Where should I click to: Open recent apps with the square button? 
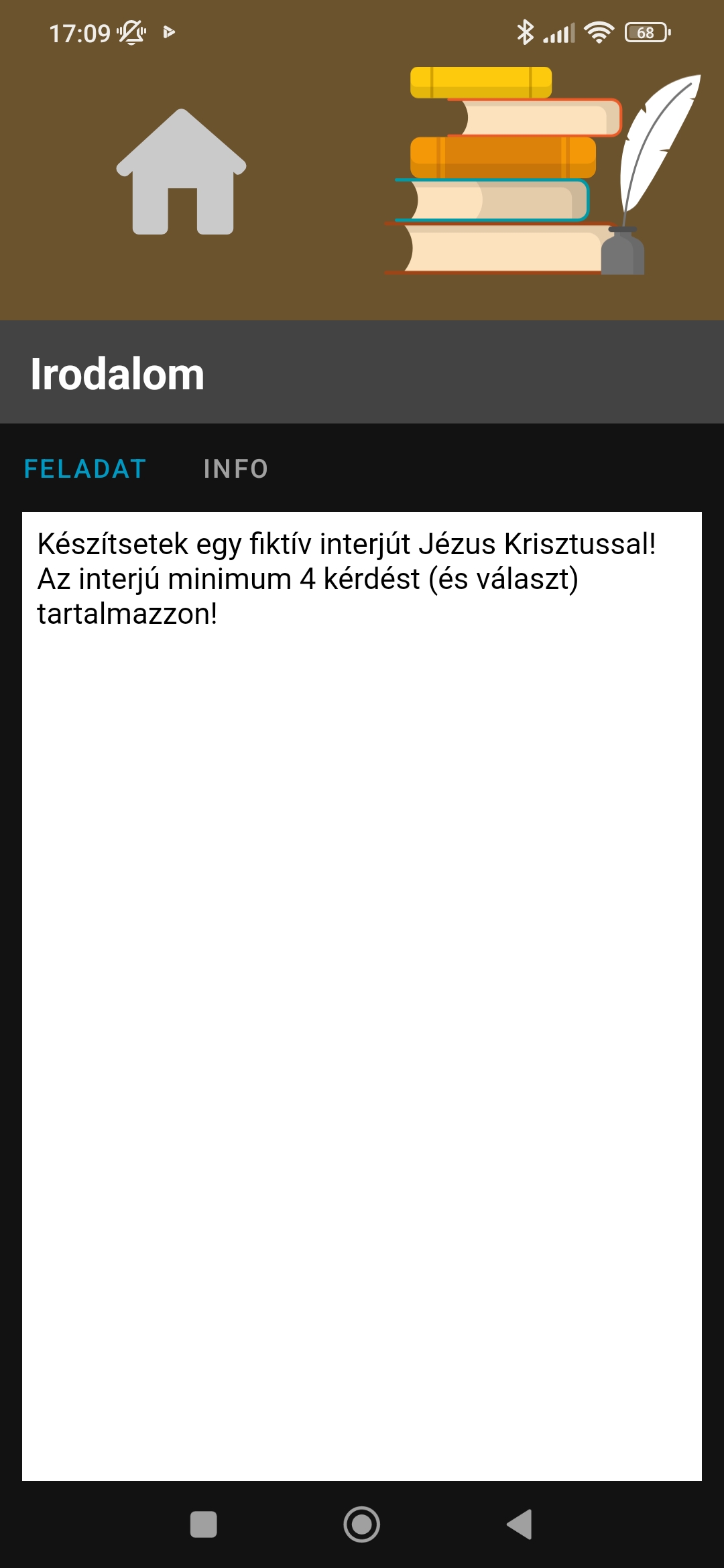pyautogui.click(x=204, y=1524)
